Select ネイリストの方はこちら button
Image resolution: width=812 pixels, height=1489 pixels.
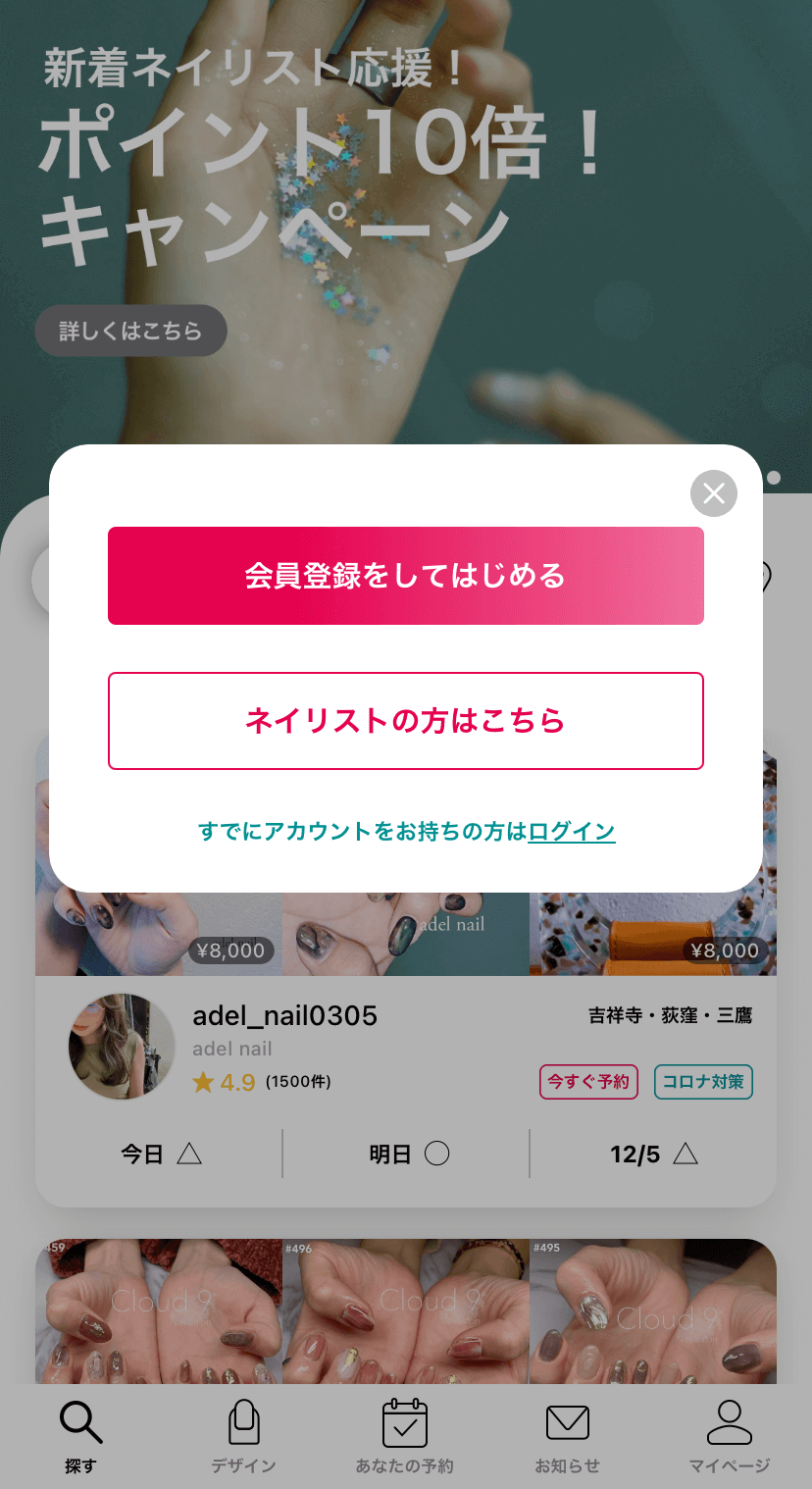point(406,721)
